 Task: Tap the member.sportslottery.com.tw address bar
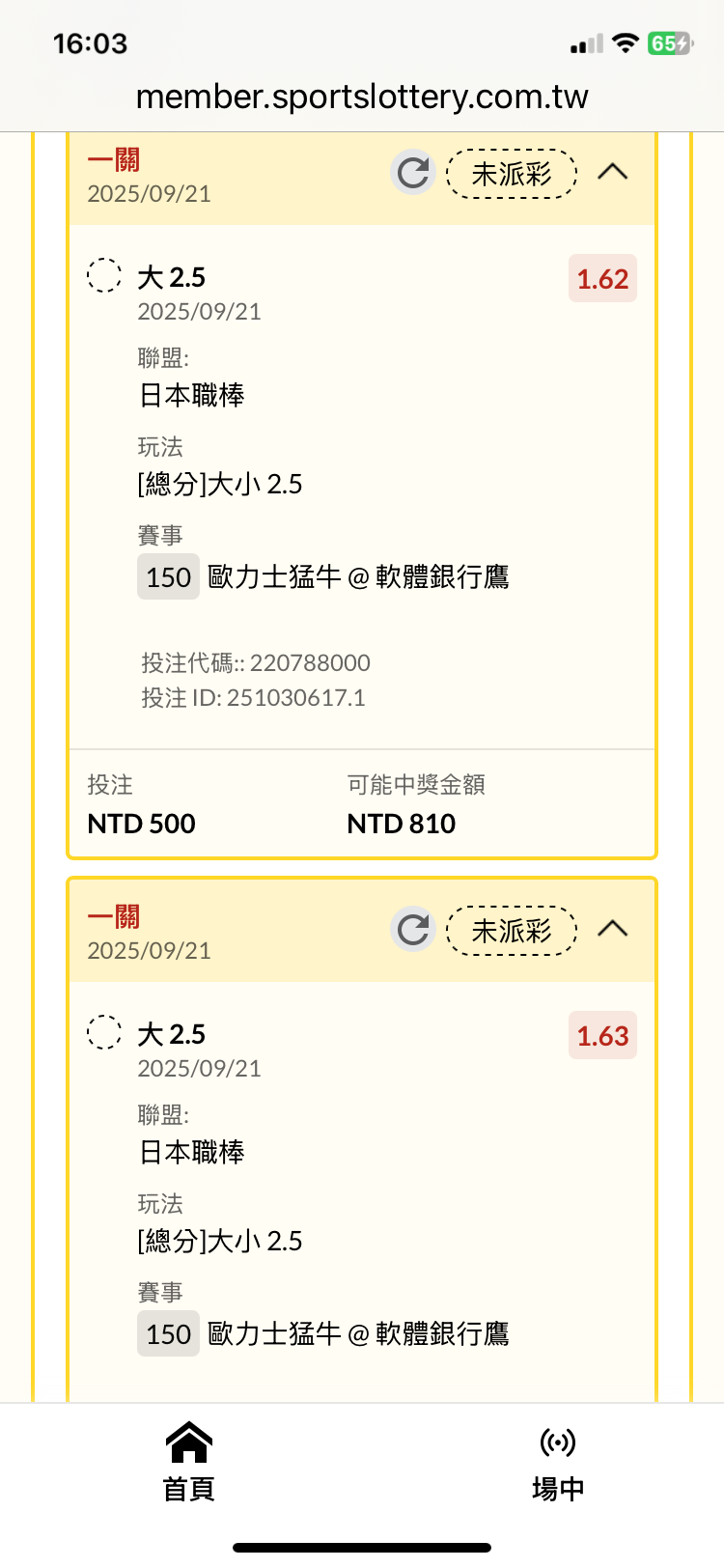coord(362,97)
